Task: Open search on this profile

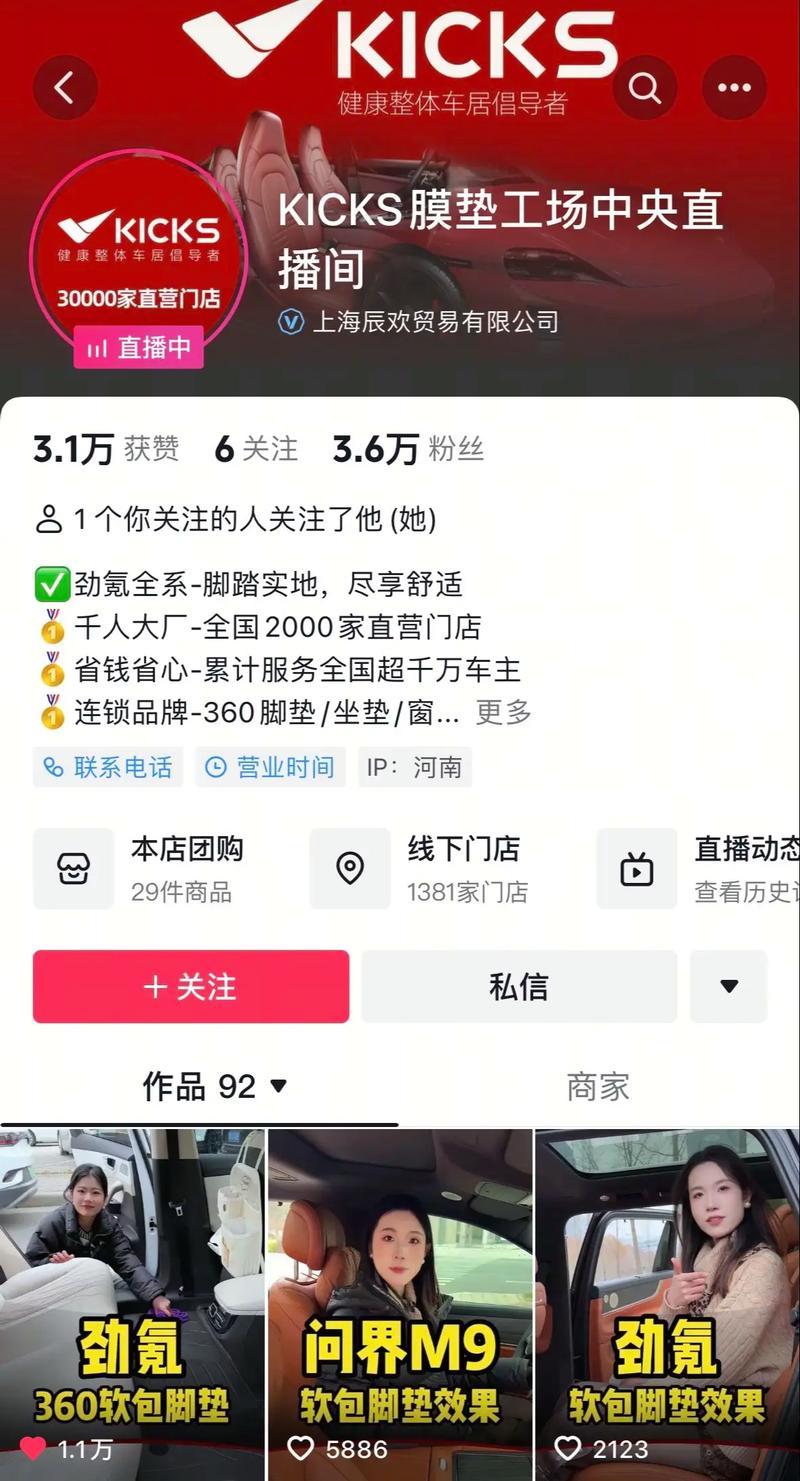Action: [645, 88]
